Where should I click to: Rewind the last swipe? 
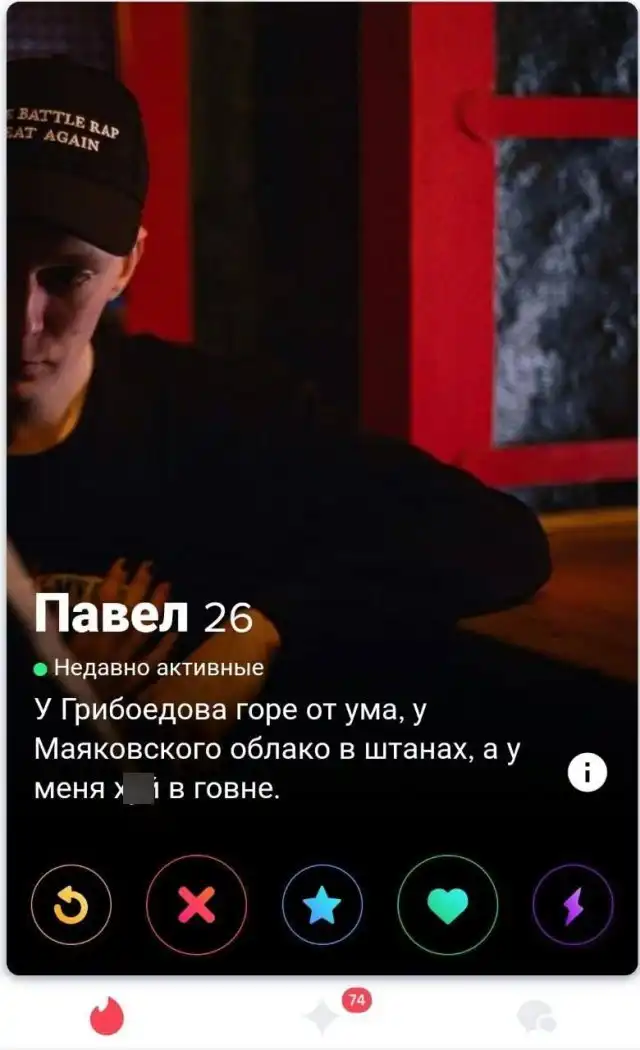[x=70, y=906]
